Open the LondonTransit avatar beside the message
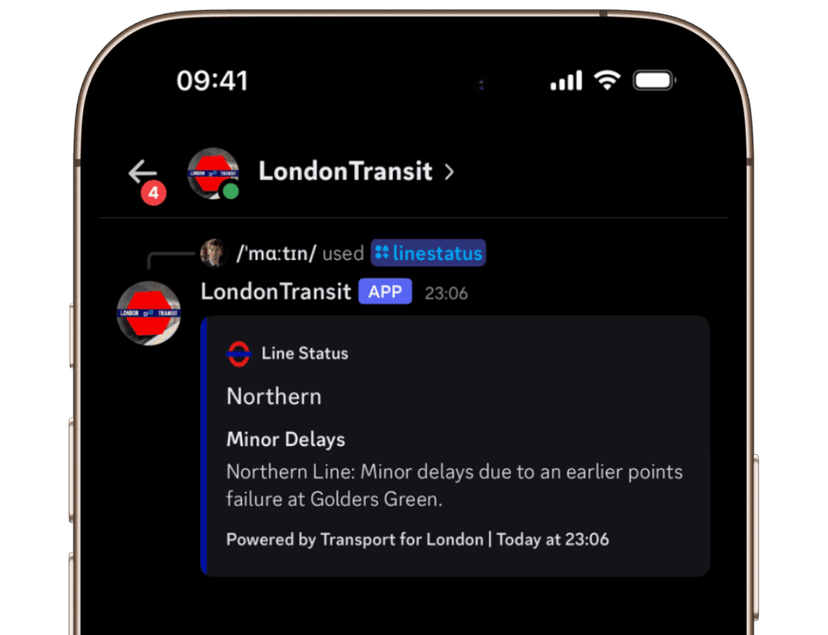This screenshot has width=828, height=635. (x=149, y=313)
